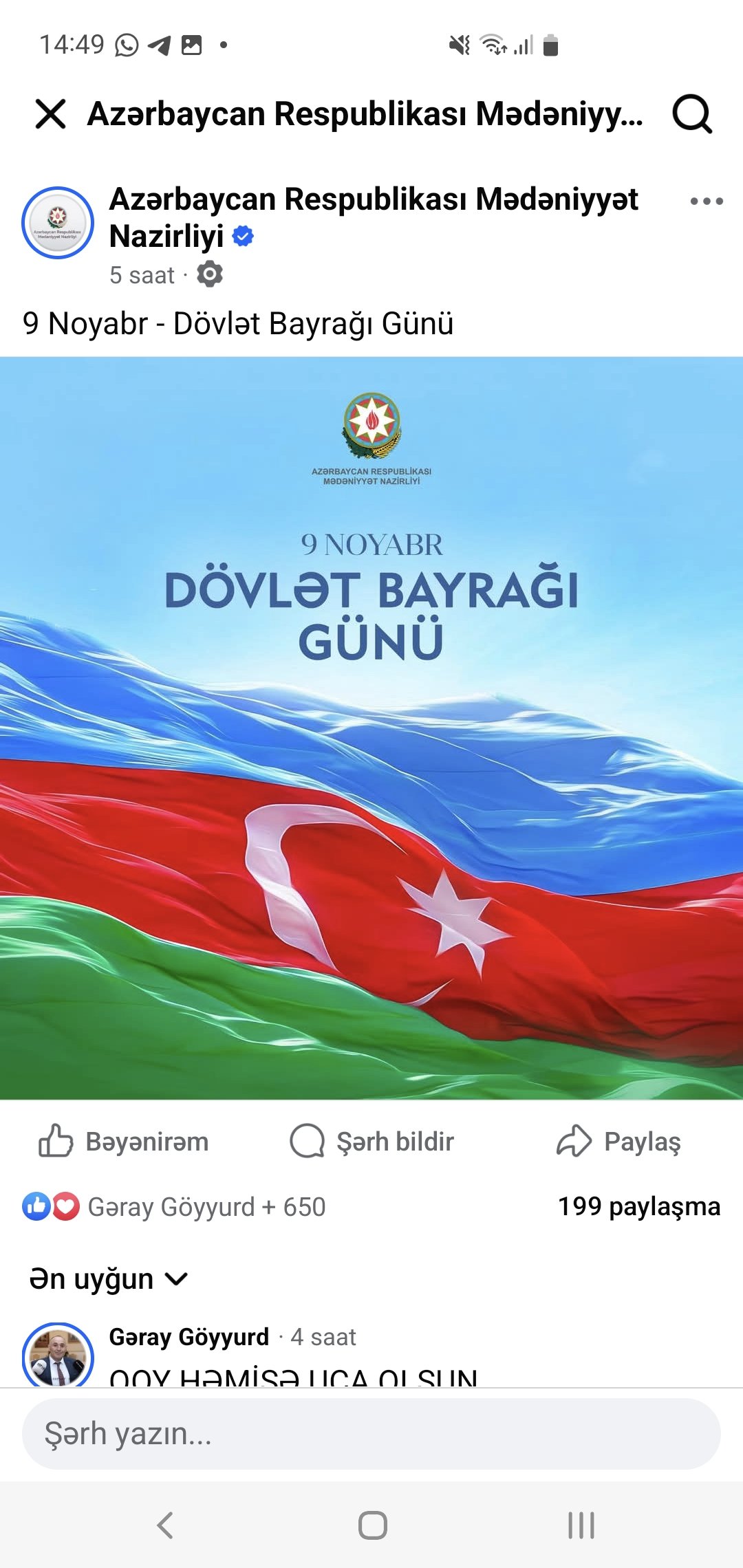Share the post via Paylaş

coord(618,1142)
